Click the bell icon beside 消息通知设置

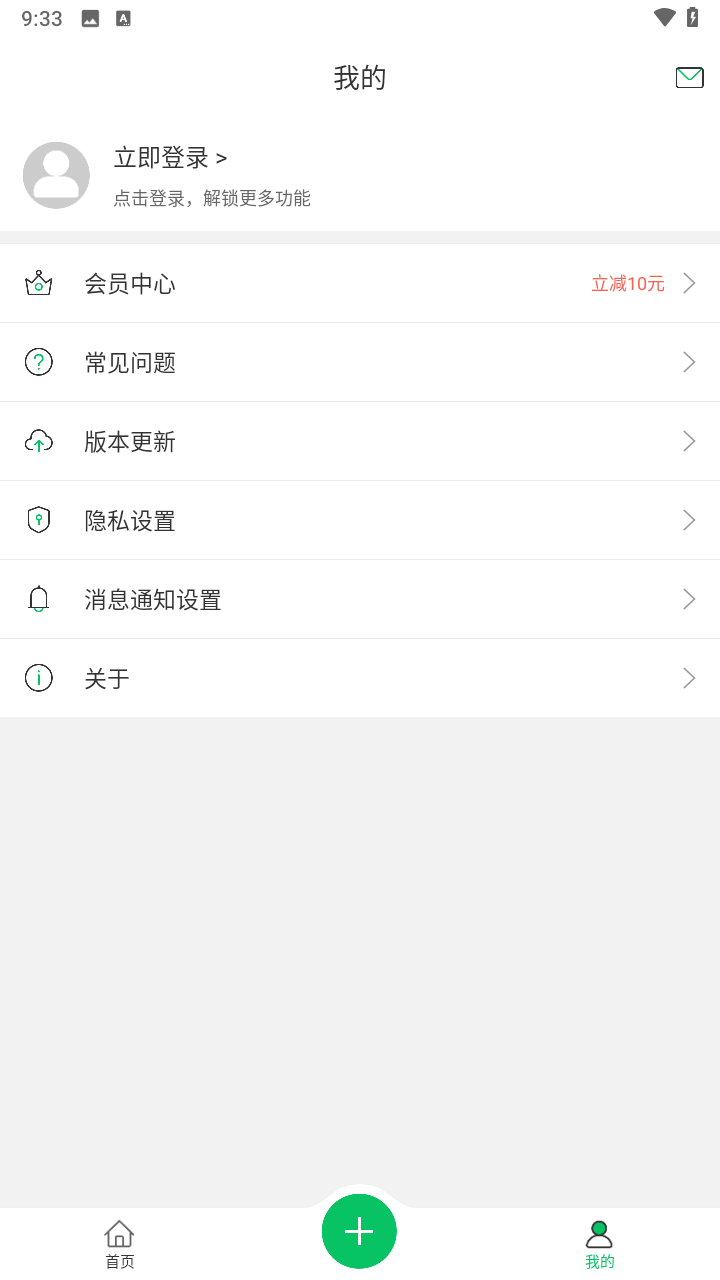click(38, 598)
